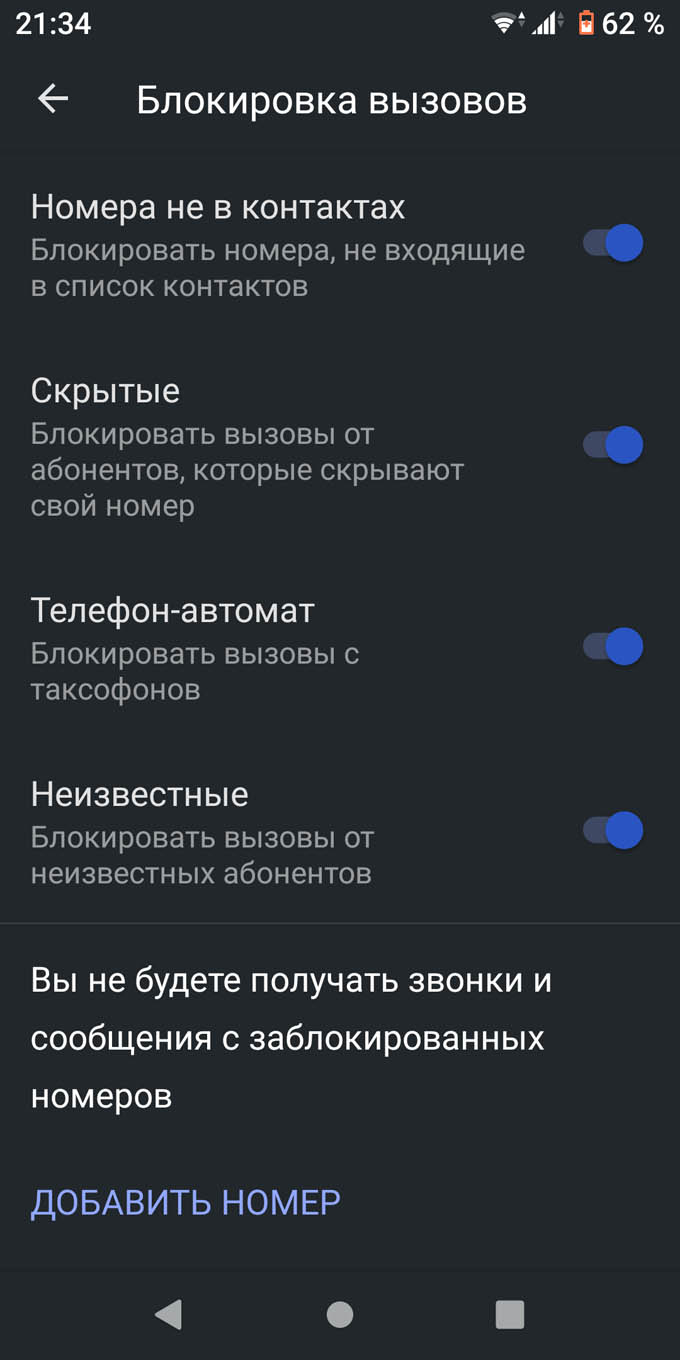Viewport: 680px width, 1360px height.
Task: Open recent apps from navigation bar
Action: point(510,1314)
